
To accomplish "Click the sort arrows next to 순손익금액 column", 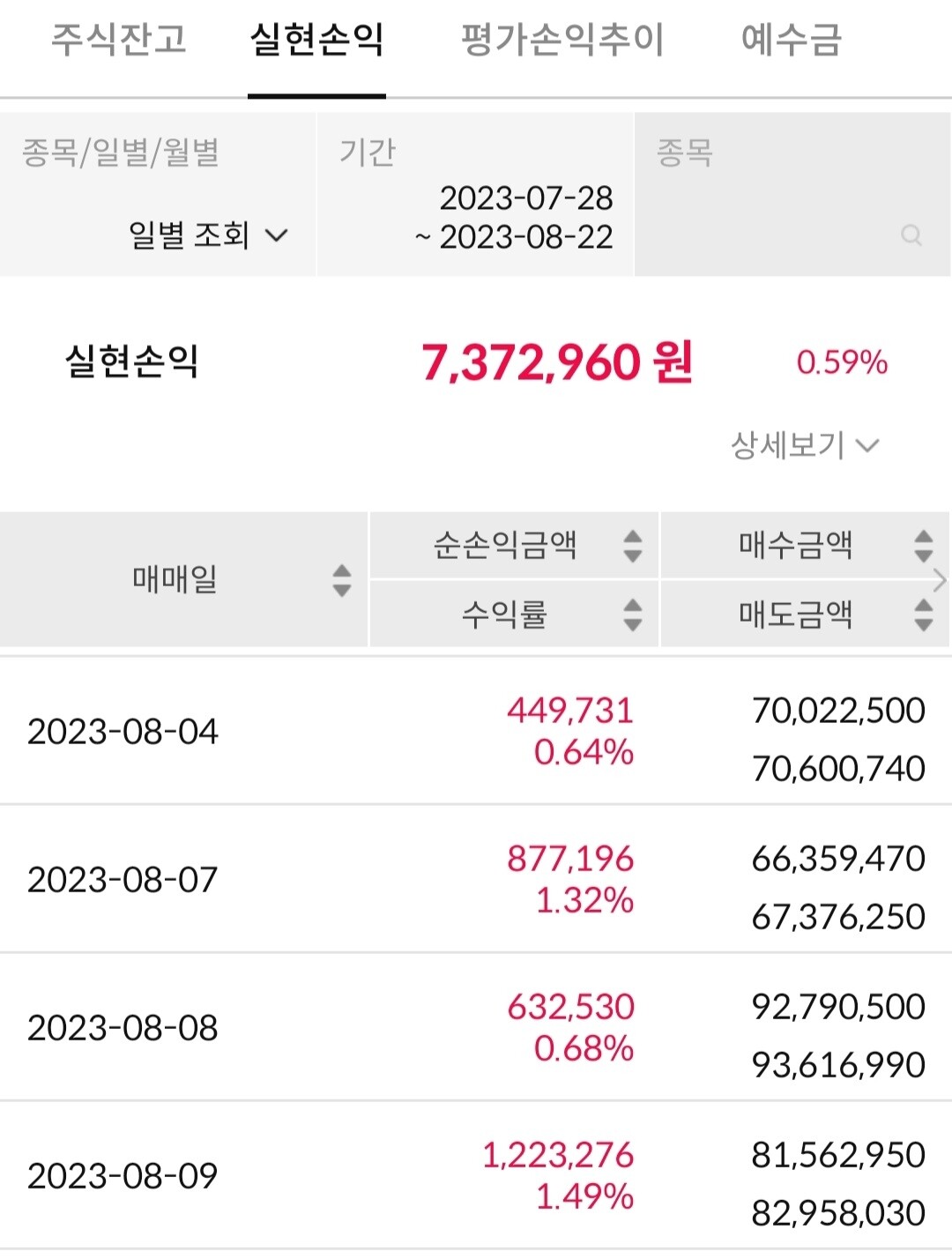I will click(x=631, y=545).
